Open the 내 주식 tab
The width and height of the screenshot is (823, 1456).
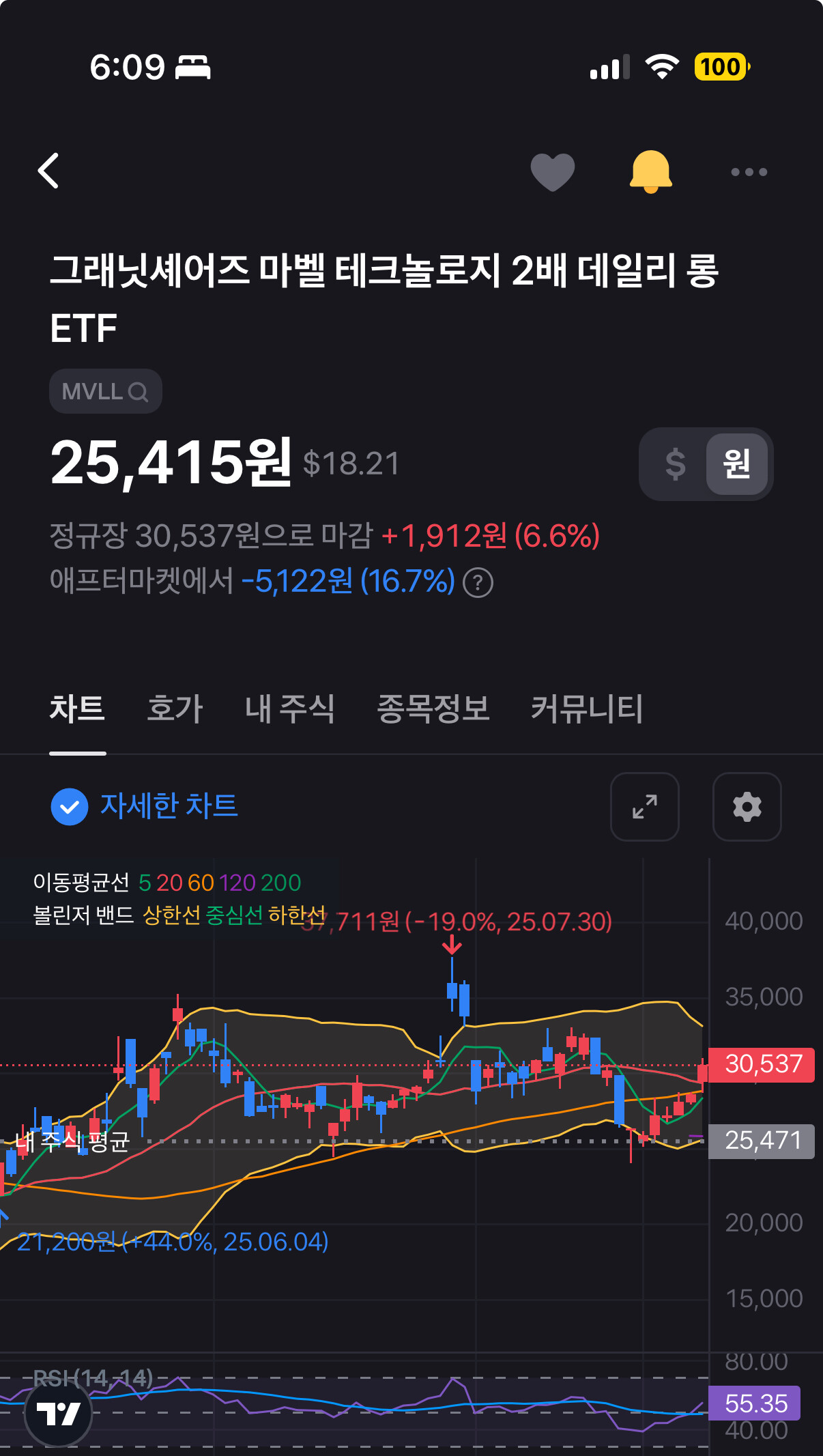[x=289, y=709]
